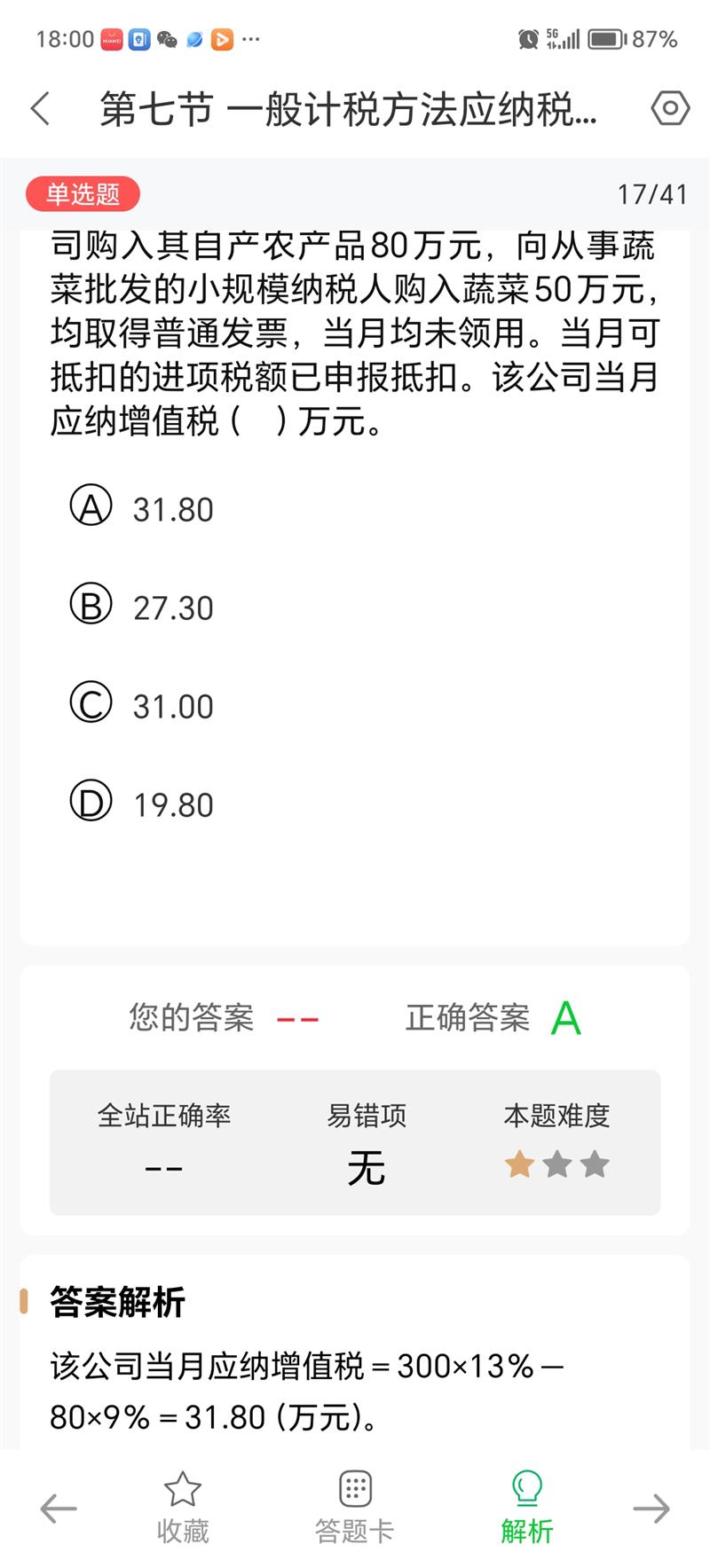The height and width of the screenshot is (1568, 710).
Task: Go back using the top-left arrow
Action: pyautogui.click(x=41, y=109)
